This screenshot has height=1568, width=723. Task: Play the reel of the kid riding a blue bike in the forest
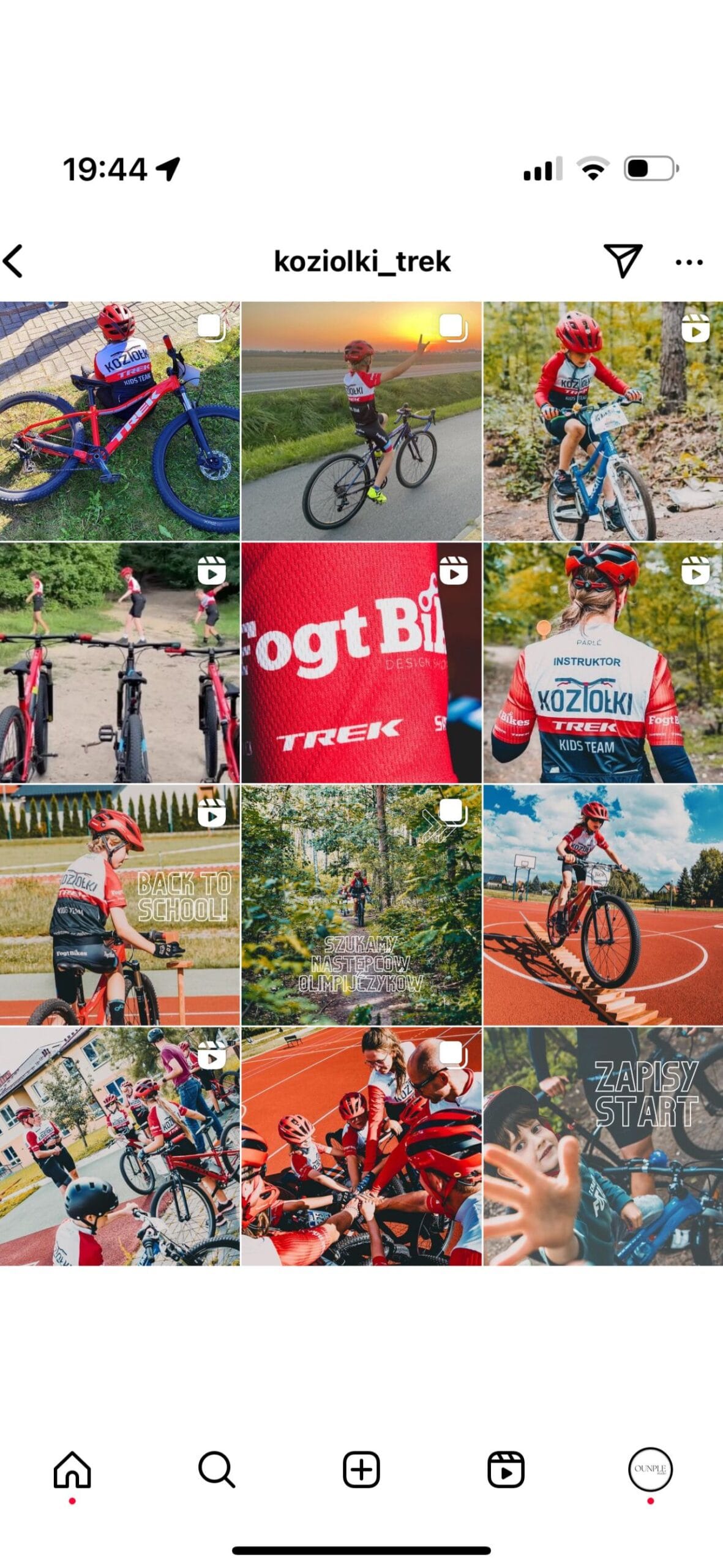[x=603, y=421]
